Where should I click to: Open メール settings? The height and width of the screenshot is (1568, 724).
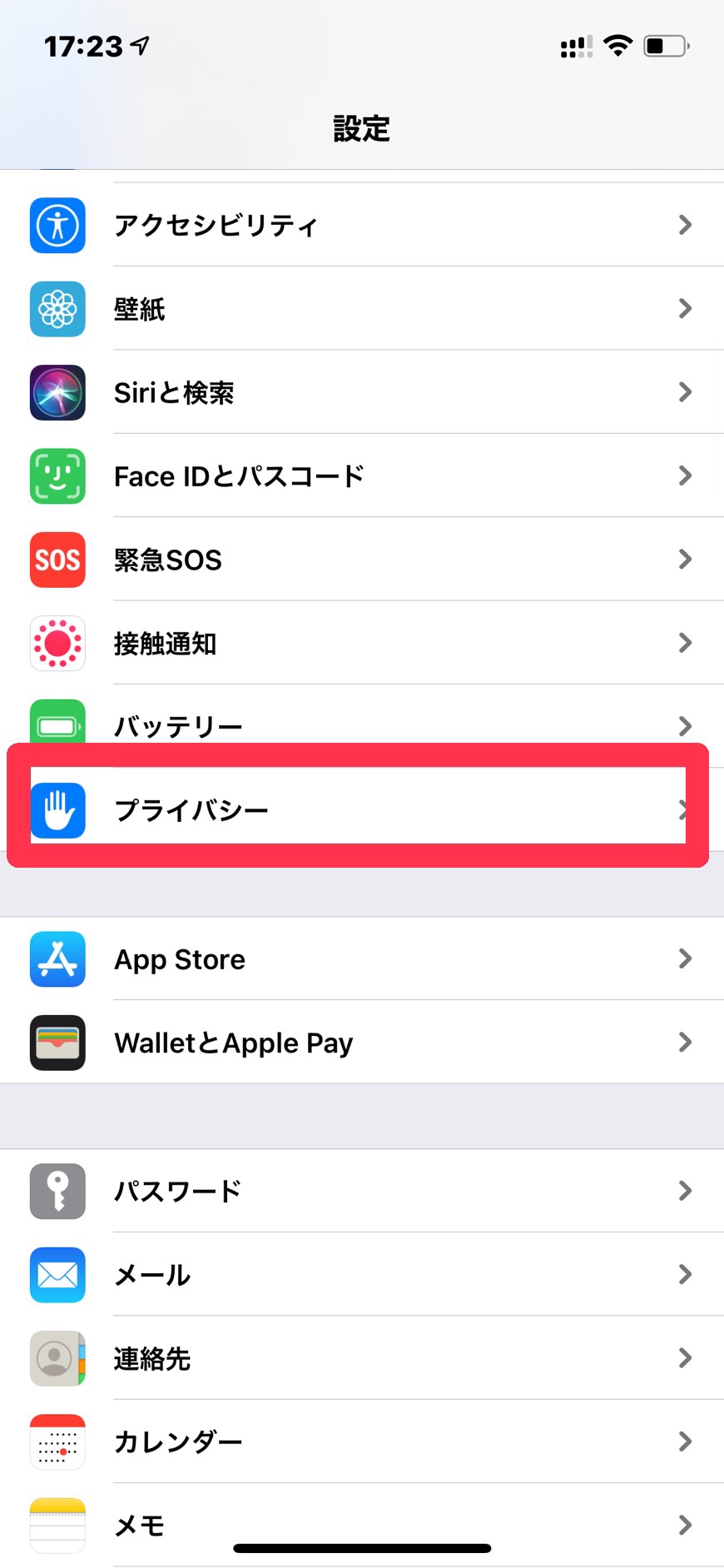click(362, 1275)
